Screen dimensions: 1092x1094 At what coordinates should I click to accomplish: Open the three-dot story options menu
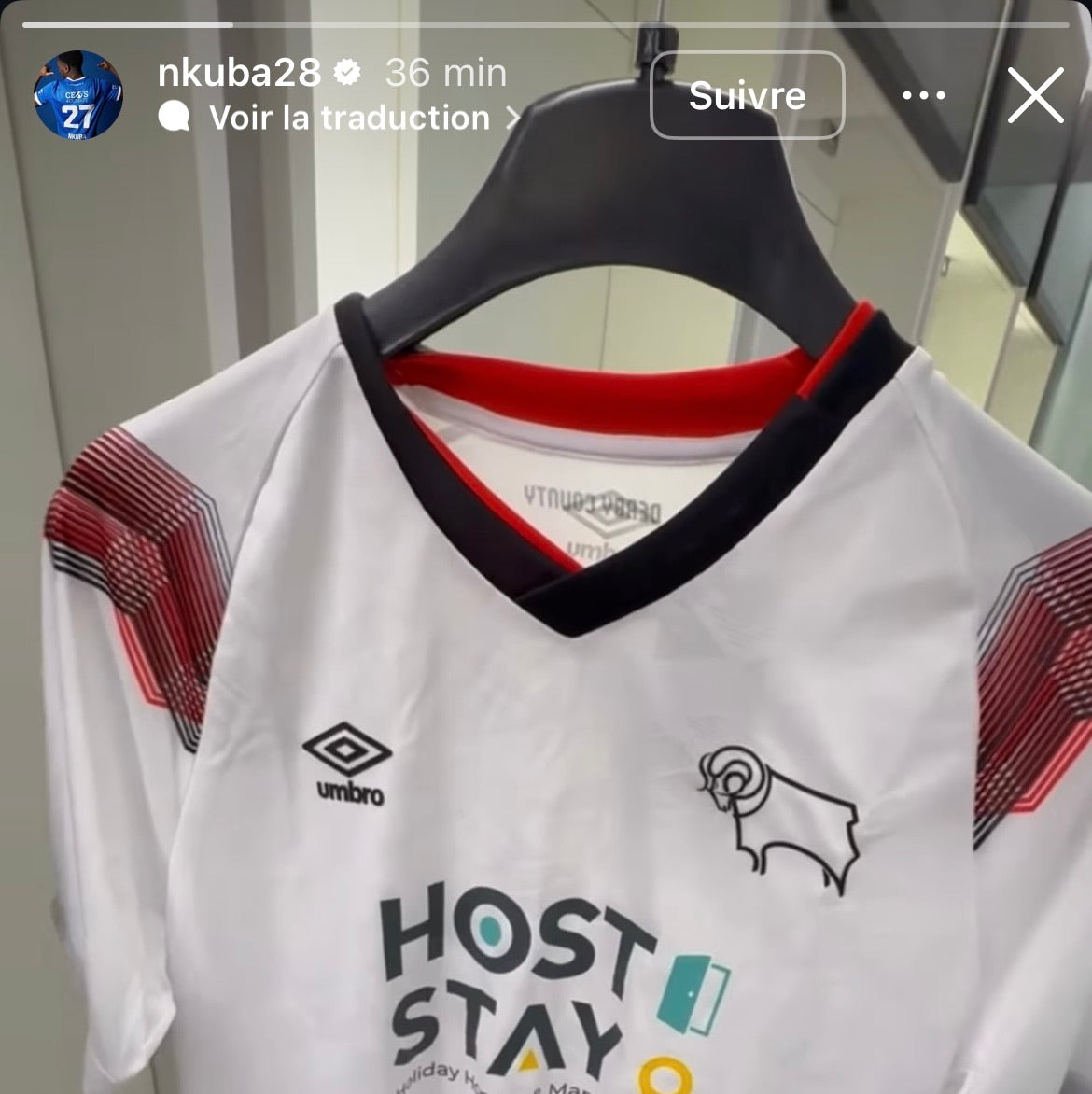click(923, 95)
